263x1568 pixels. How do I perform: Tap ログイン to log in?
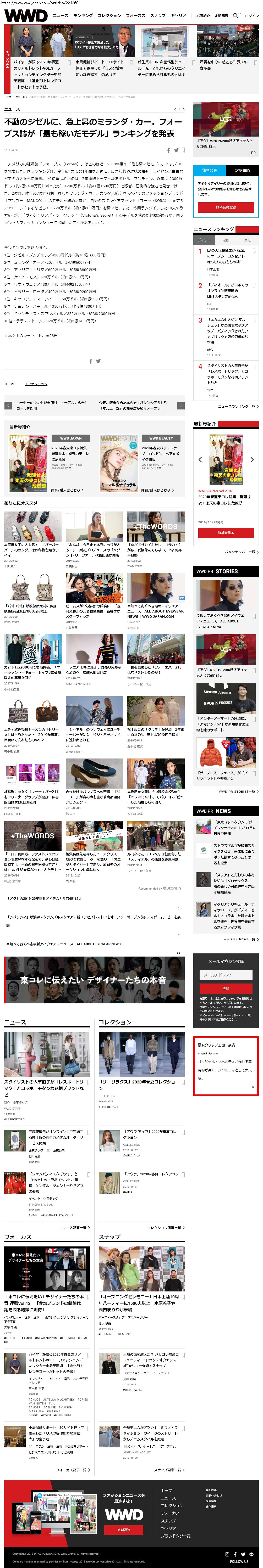click(x=251, y=15)
